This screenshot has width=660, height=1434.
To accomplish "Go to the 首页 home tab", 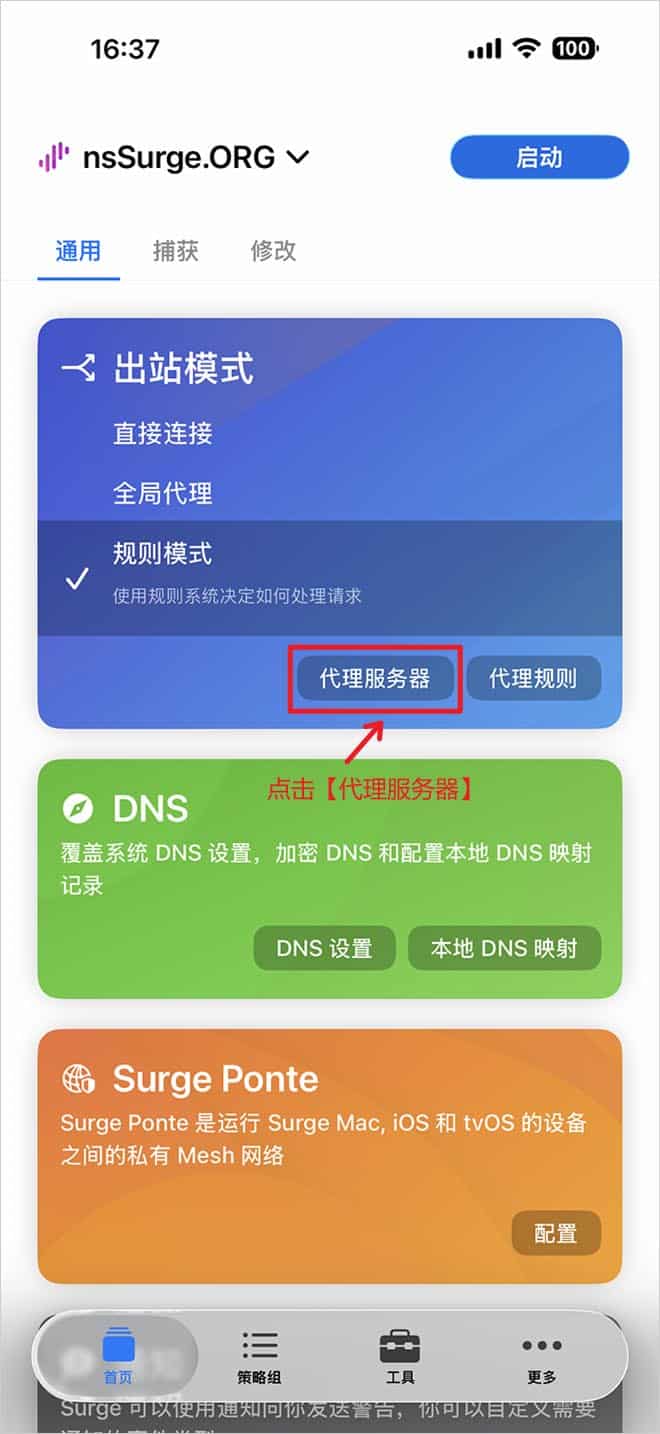I will tap(118, 1356).
